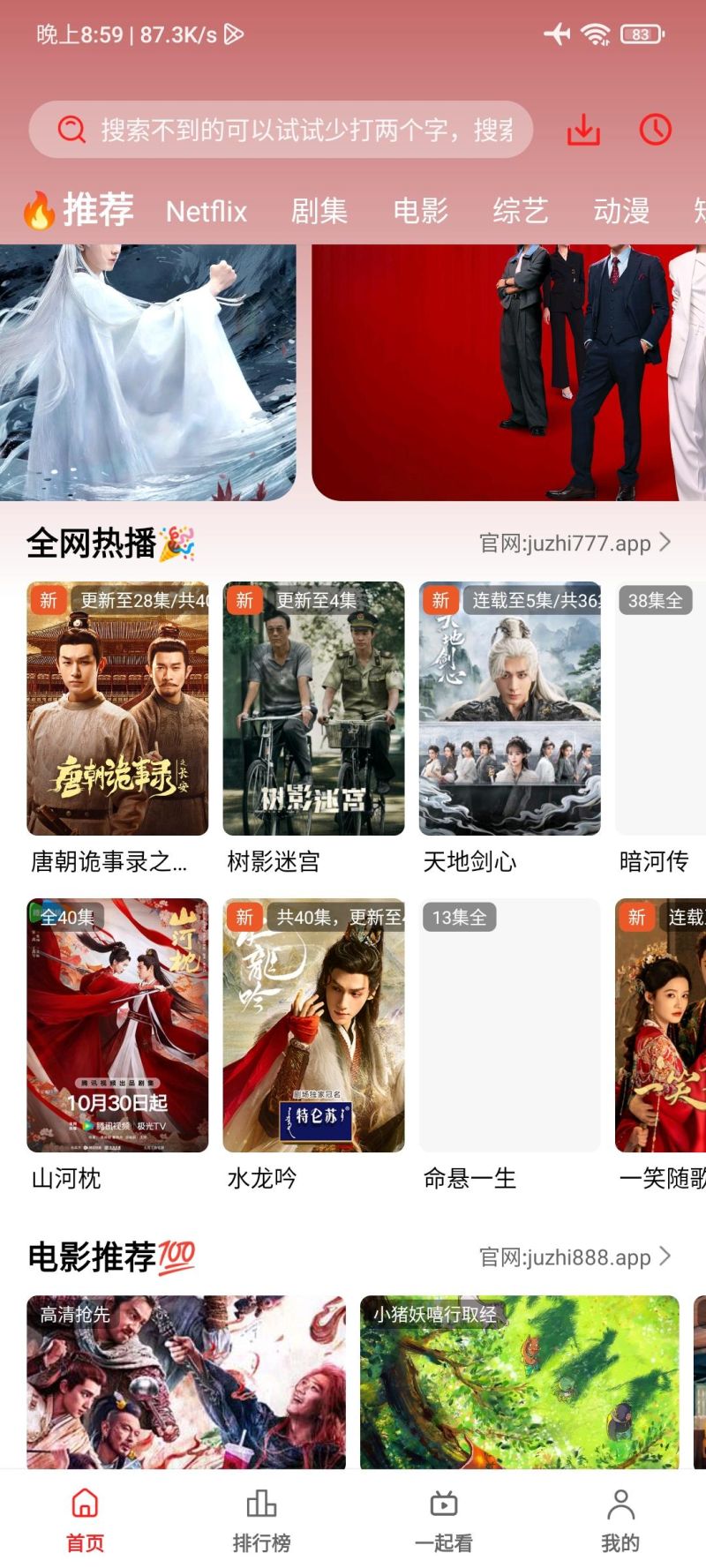Open the 小猪妖嘻行取经 movie card
Screen dimensions: 706x1568
click(520, 1381)
